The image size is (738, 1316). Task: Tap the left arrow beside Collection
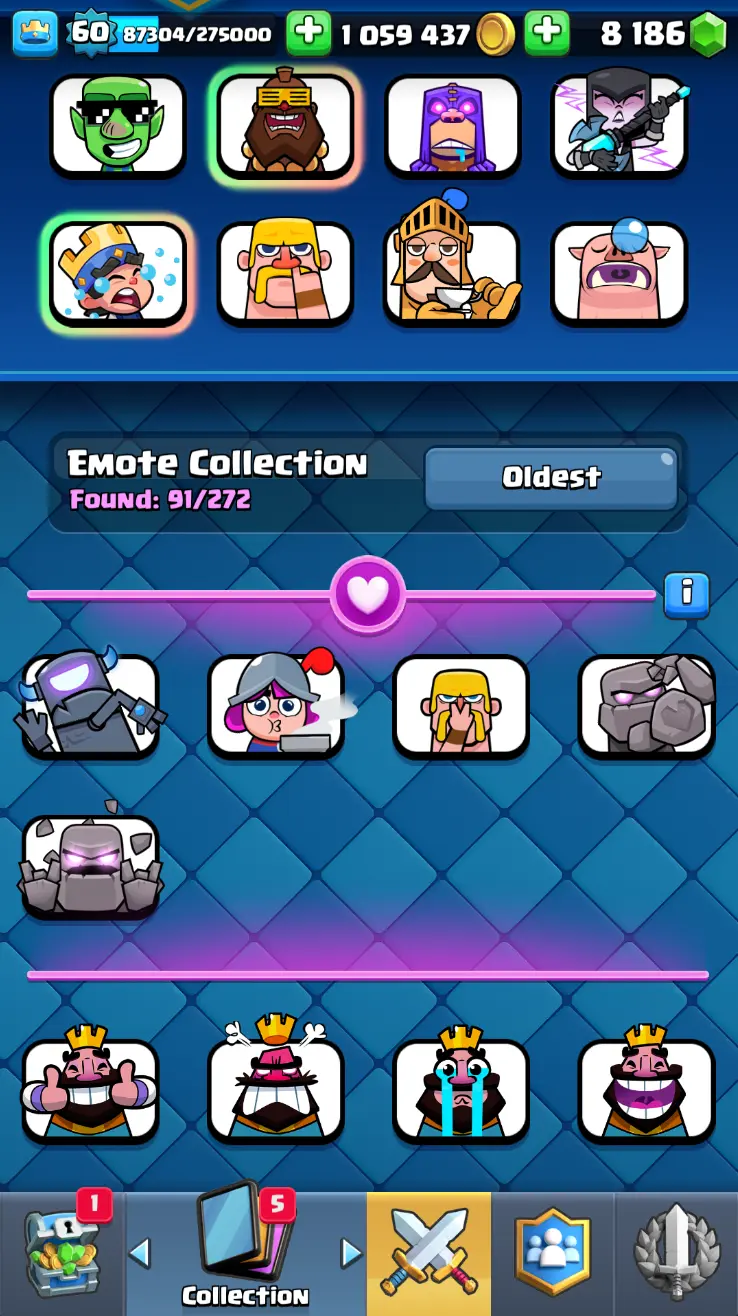click(140, 1252)
